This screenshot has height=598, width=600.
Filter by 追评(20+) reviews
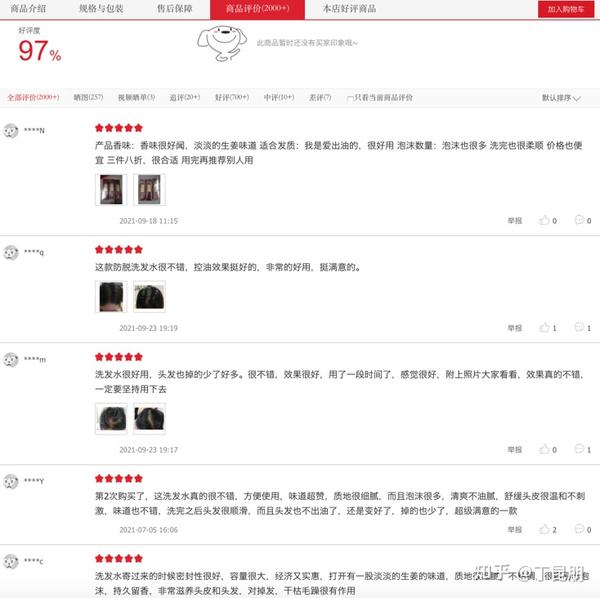click(185, 98)
